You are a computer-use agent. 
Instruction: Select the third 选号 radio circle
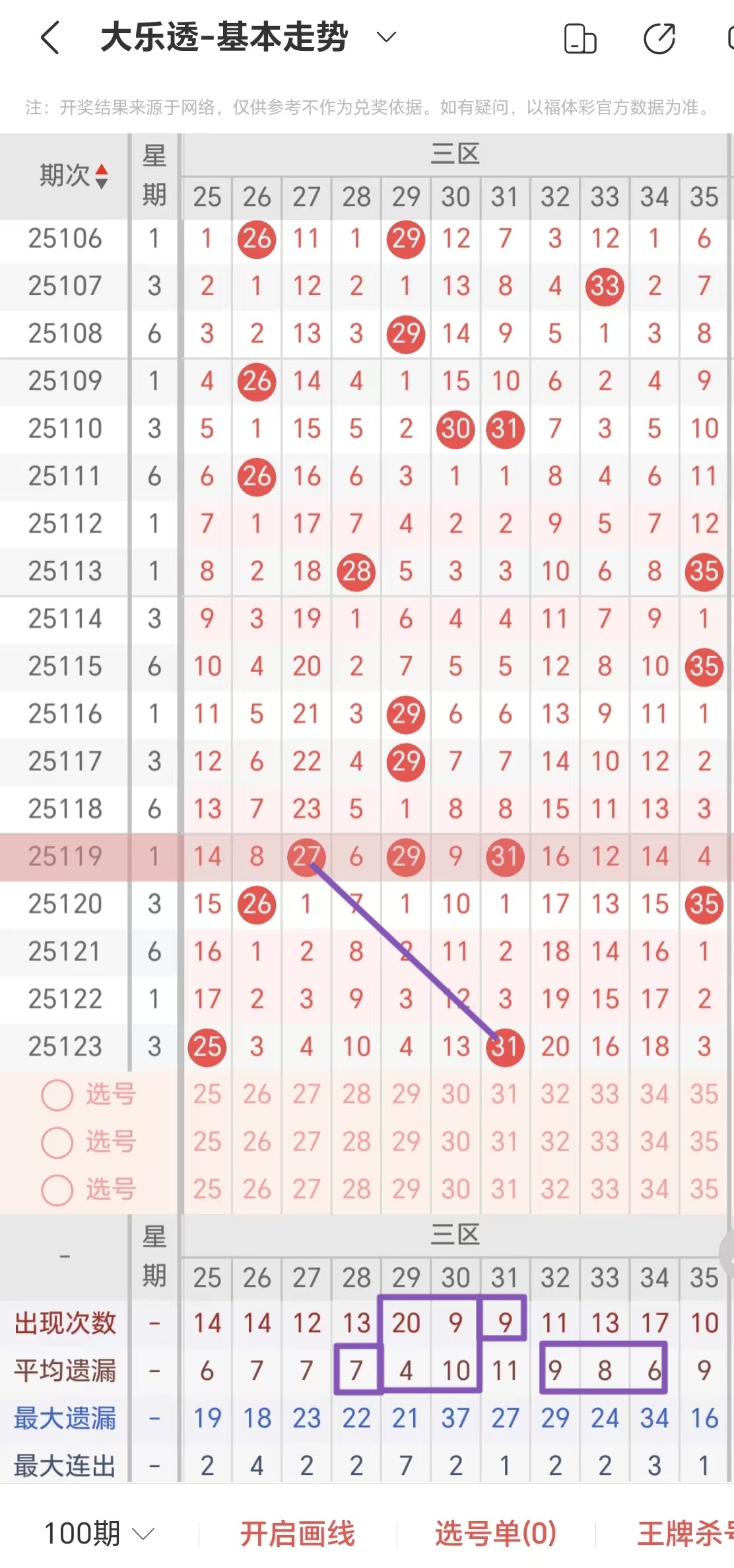click(57, 1190)
